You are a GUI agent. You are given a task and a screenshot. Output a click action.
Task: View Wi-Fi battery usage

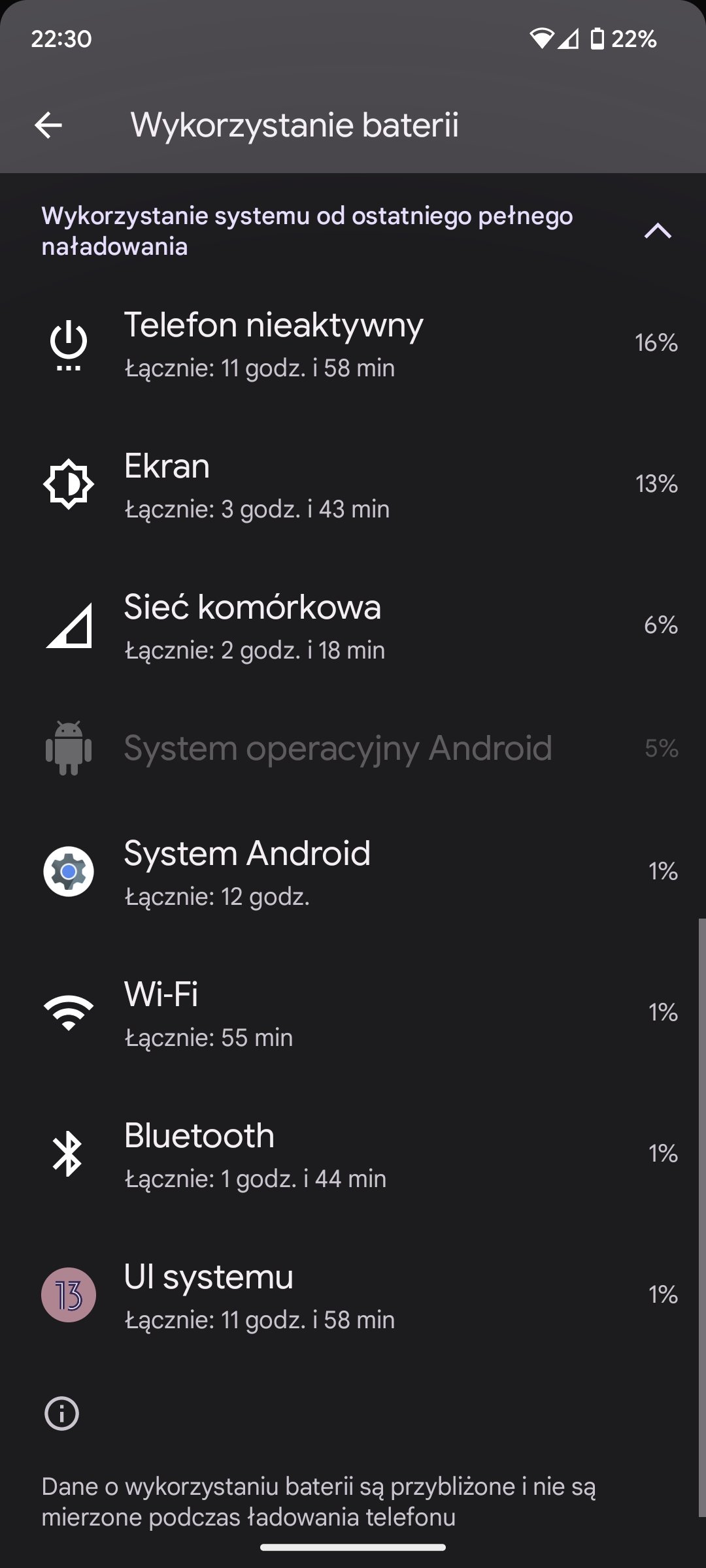click(353, 1013)
